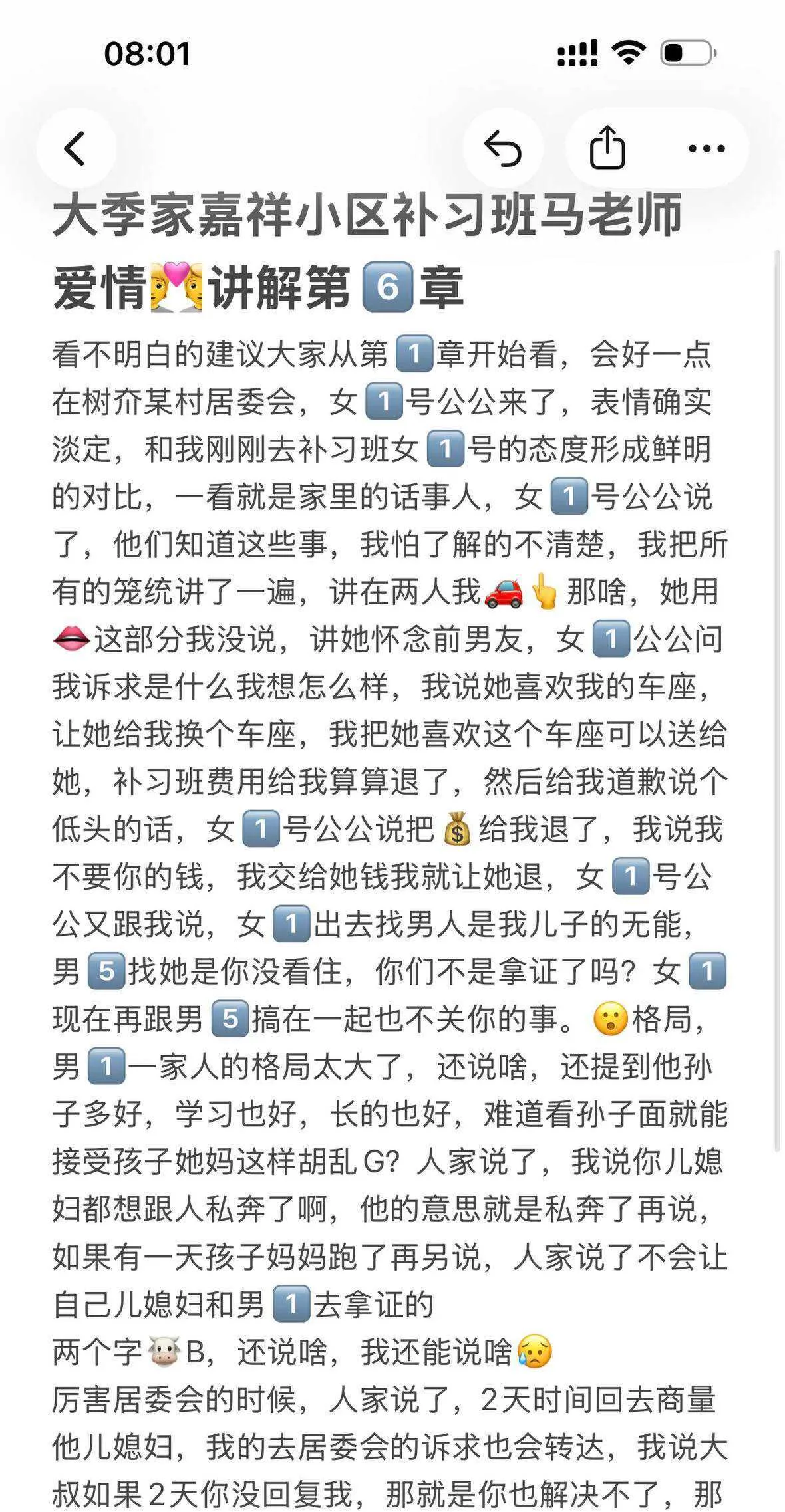Go back using the left chevron

pyautogui.click(x=75, y=148)
